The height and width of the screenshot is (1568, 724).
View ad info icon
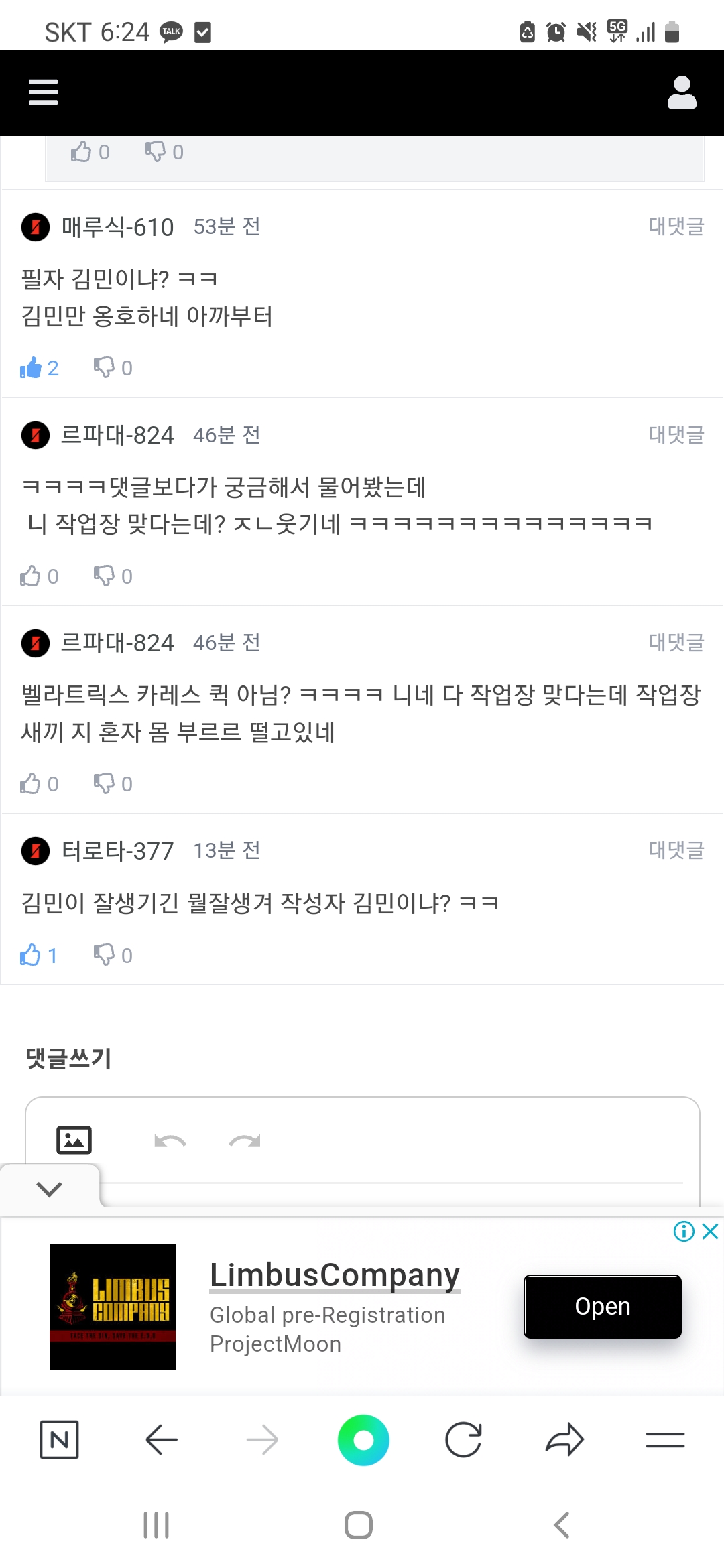(684, 1231)
